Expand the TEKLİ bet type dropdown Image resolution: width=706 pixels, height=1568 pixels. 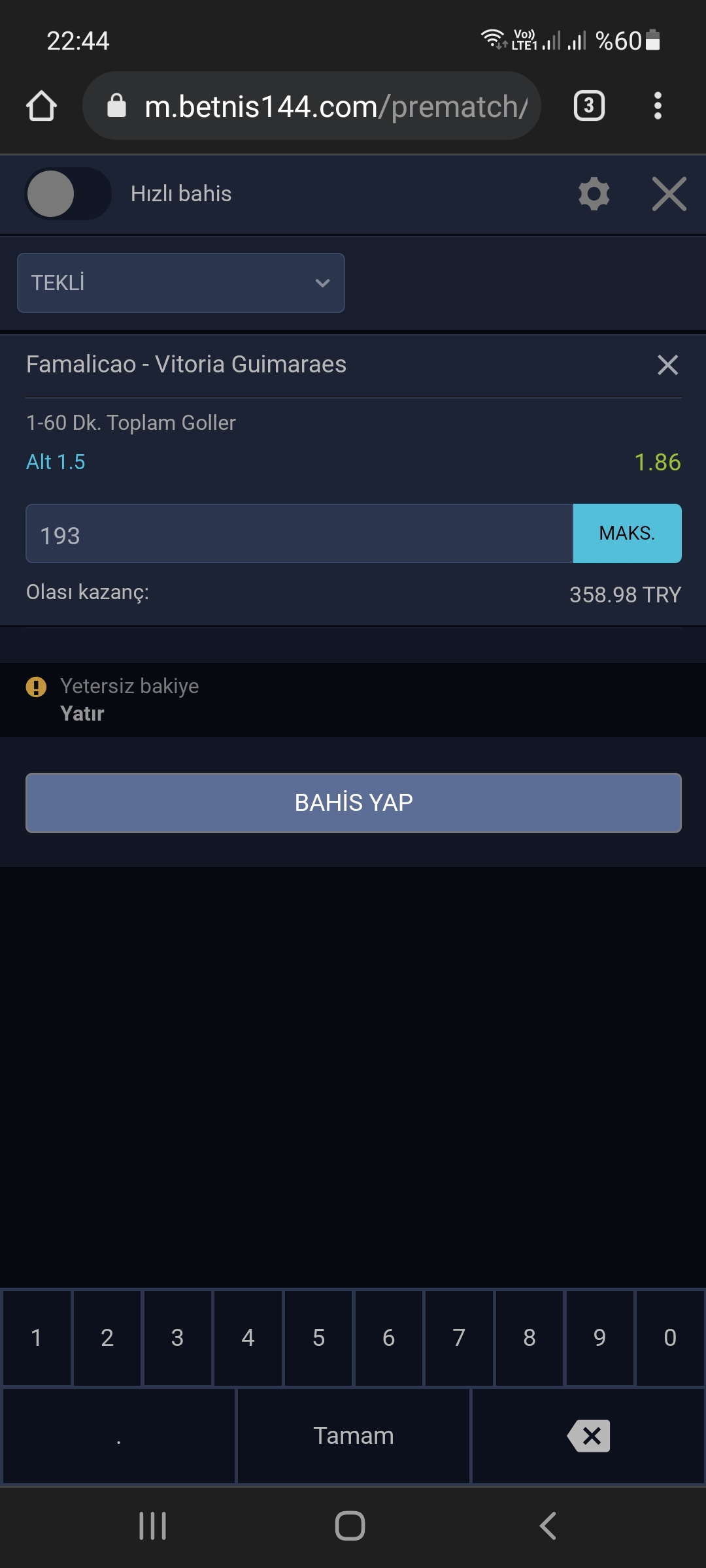[x=181, y=283]
